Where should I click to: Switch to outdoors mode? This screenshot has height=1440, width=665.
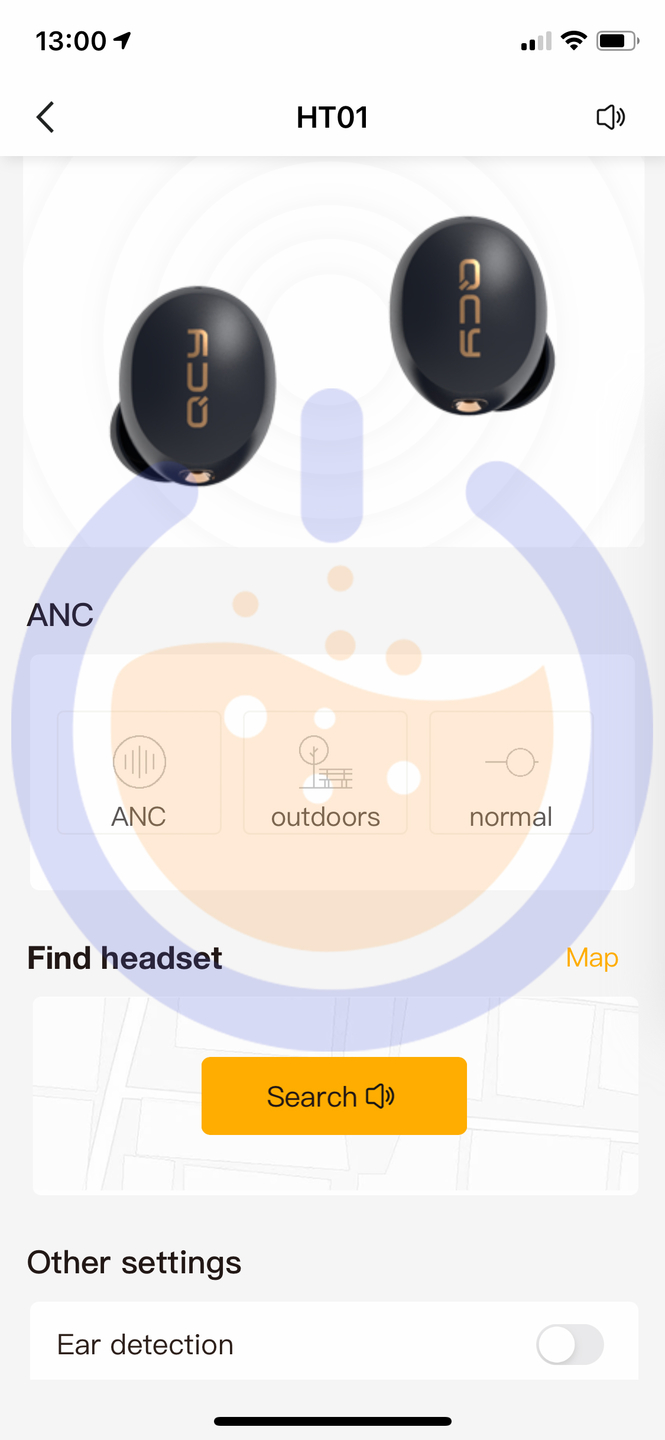(x=325, y=773)
